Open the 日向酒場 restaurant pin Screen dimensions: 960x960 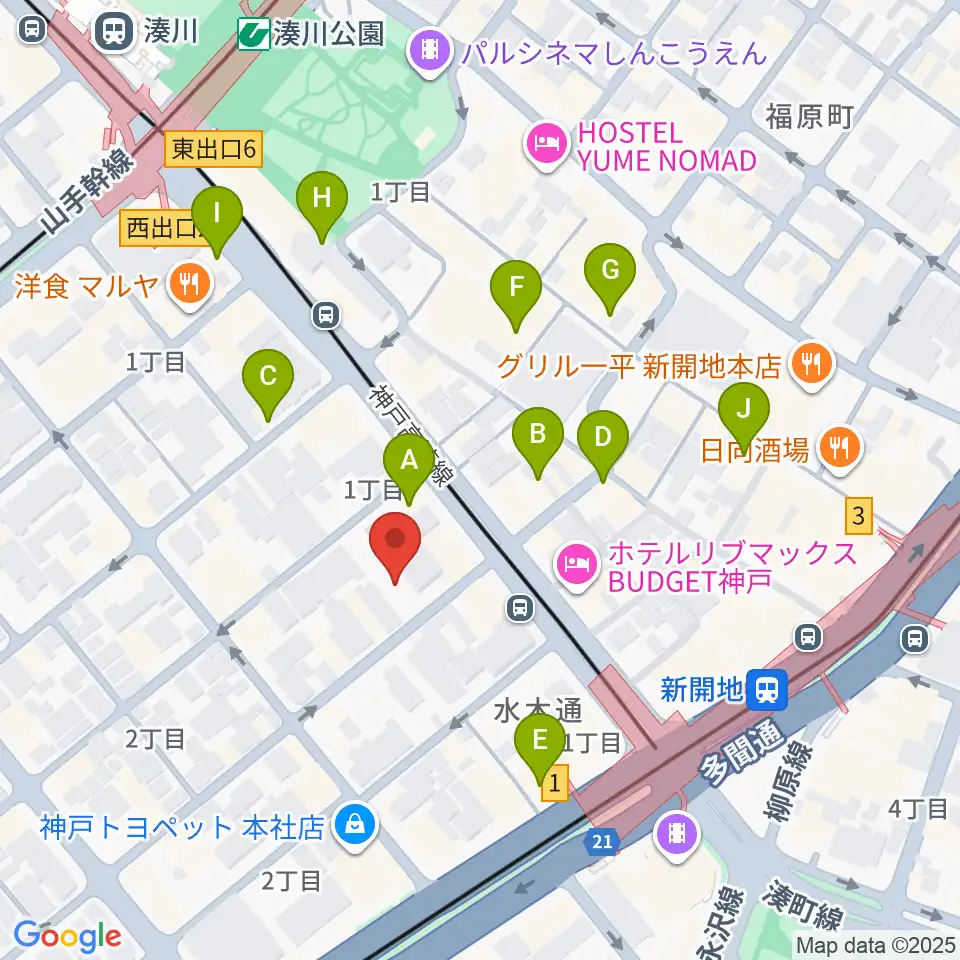839,450
